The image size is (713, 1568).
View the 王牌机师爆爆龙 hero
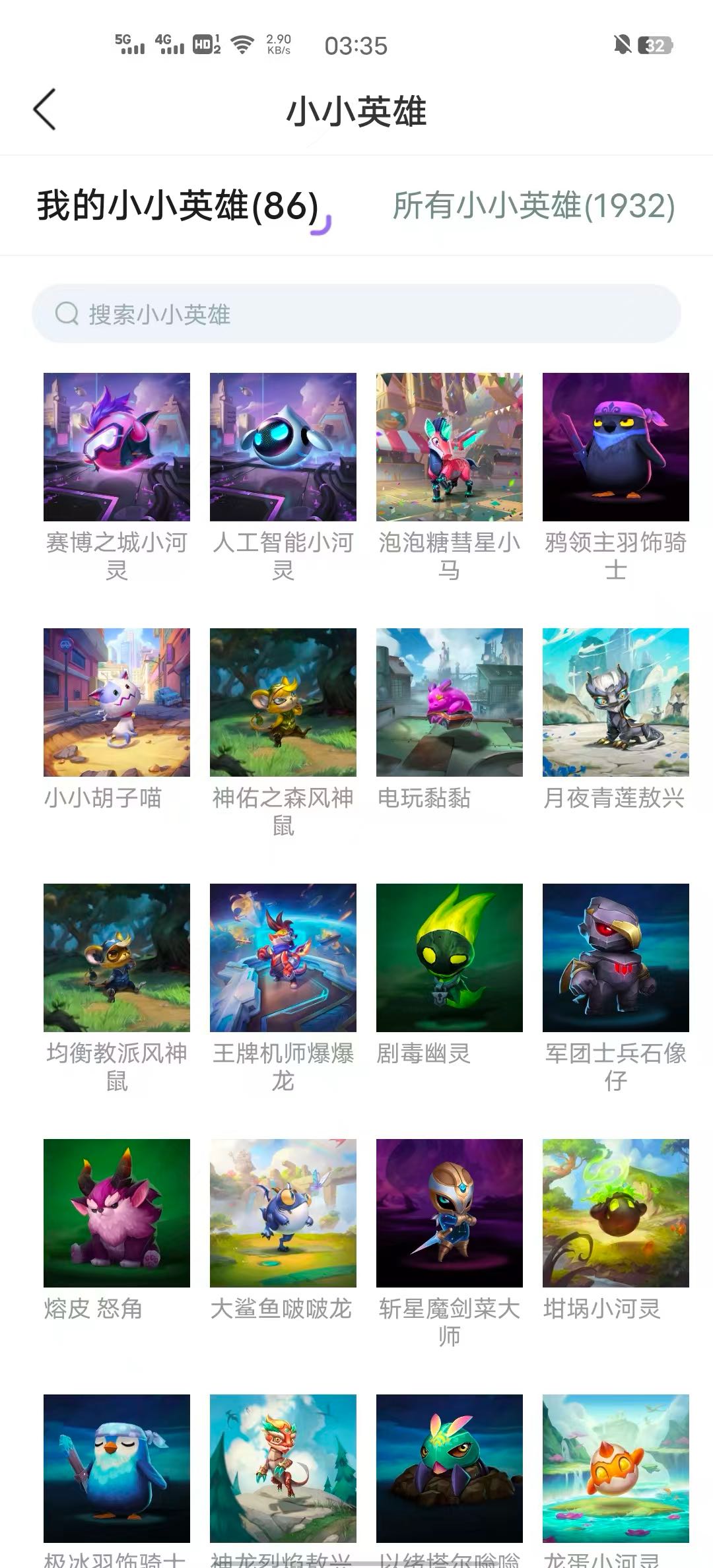[x=283, y=958]
